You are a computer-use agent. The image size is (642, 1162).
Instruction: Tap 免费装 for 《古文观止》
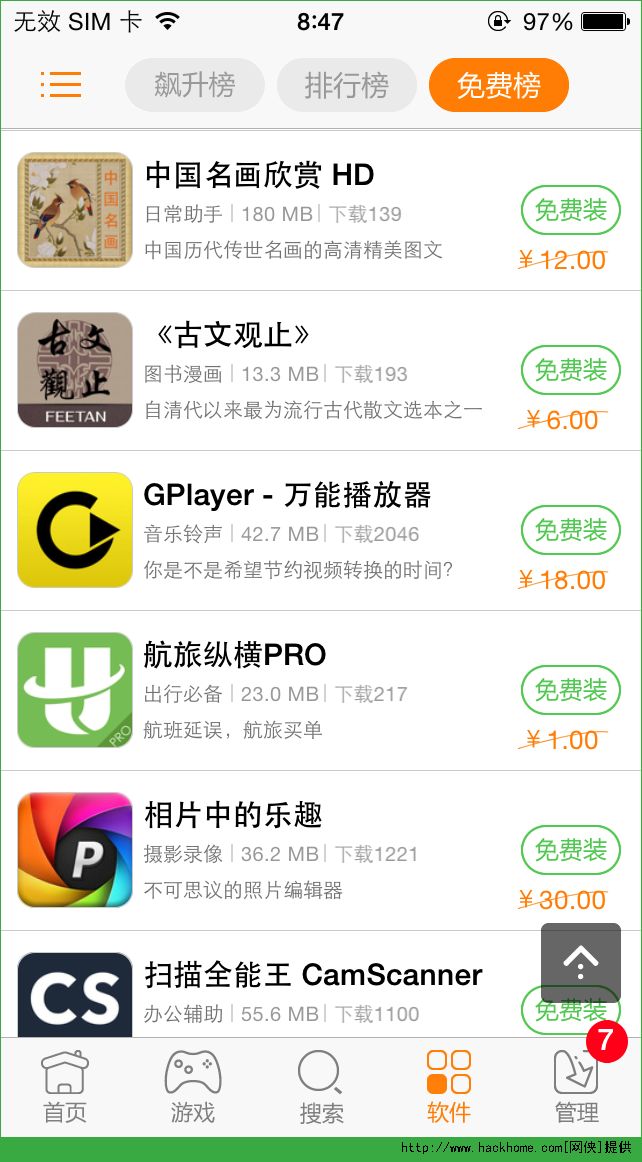(570, 370)
